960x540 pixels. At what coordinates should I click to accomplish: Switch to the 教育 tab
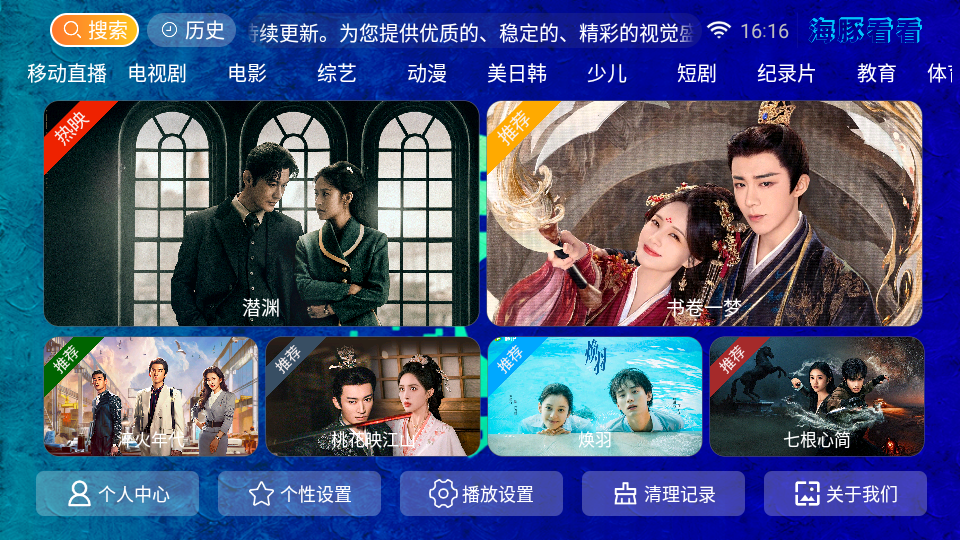(877, 73)
